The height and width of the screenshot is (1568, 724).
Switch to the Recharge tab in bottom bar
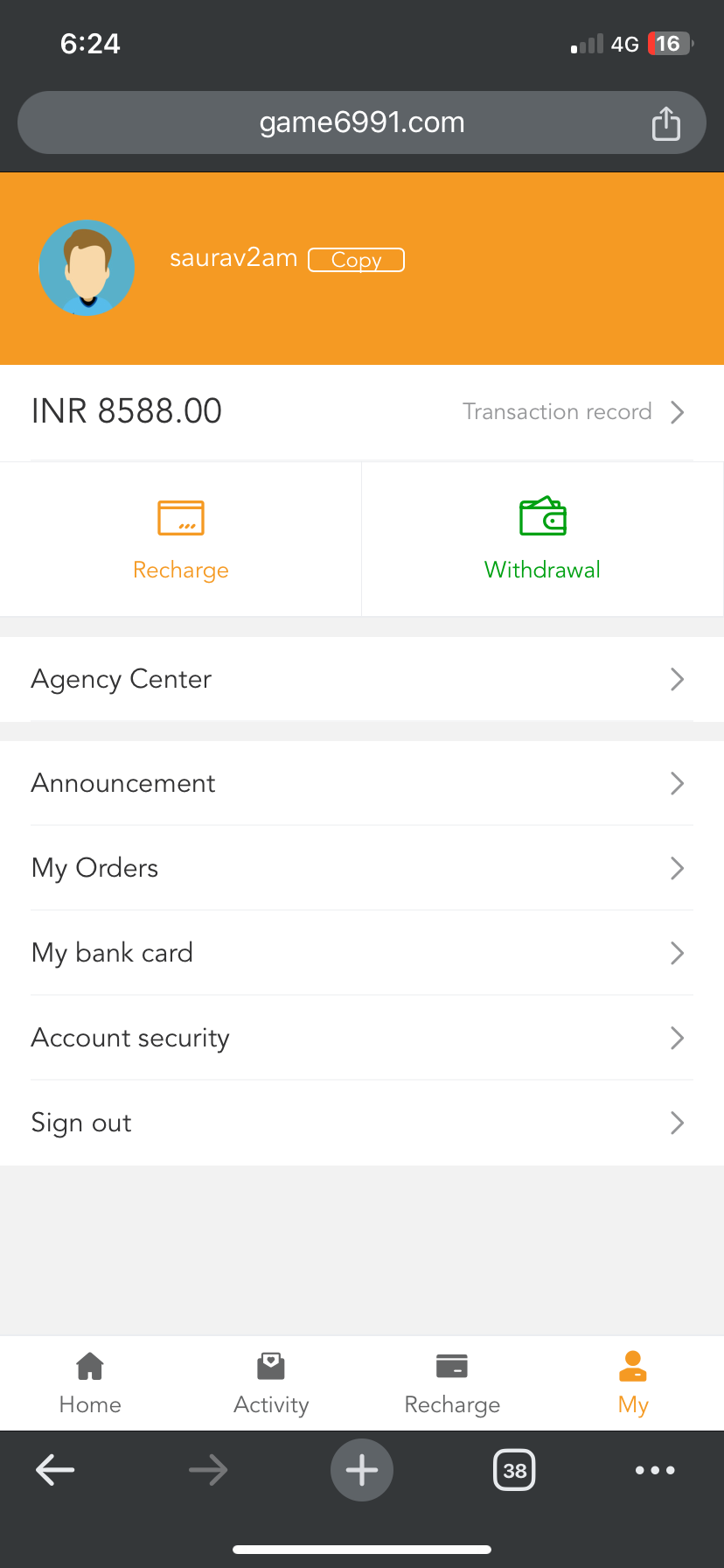(x=452, y=1382)
